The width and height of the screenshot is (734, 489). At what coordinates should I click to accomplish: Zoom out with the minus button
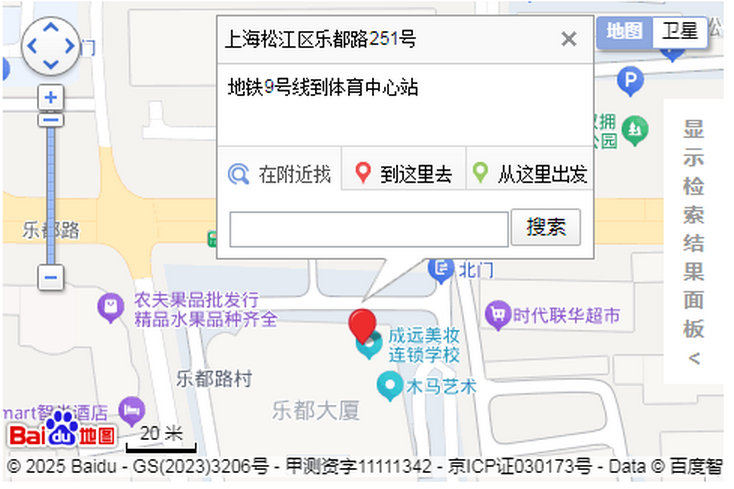tap(51, 277)
